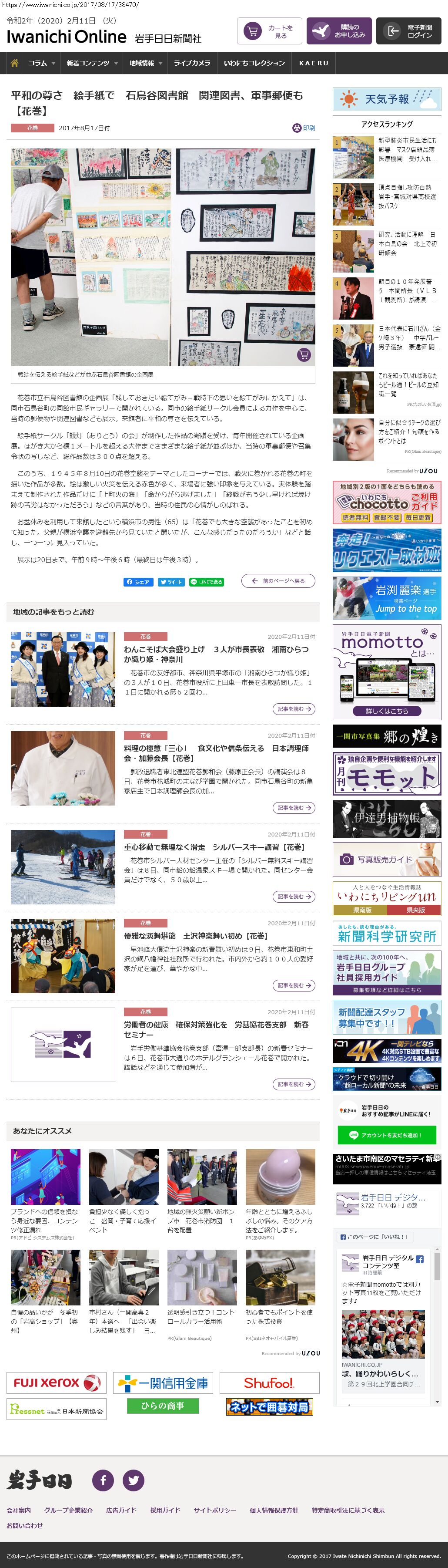Open ライブカメラ in navigation bar
The image size is (448, 1568).
[192, 63]
